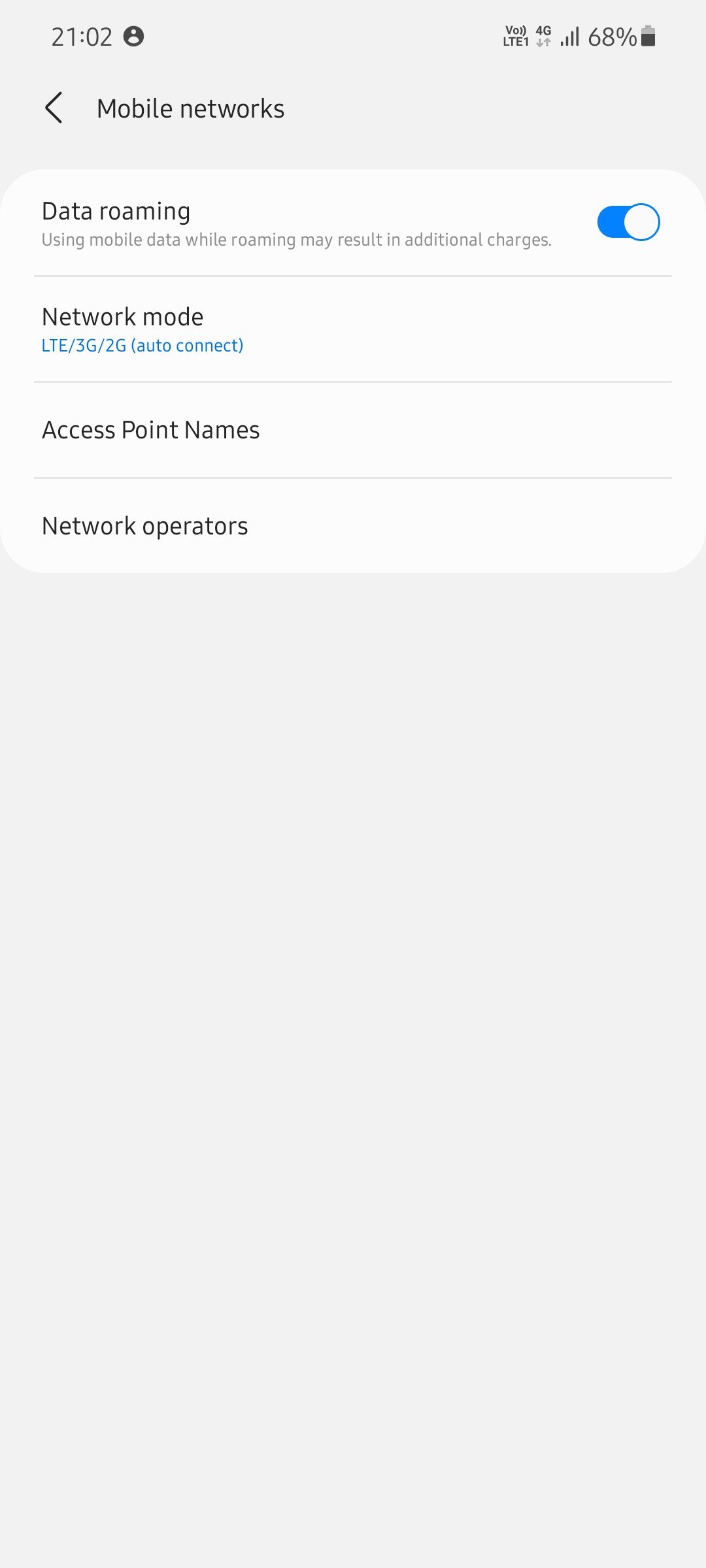Open Access Point Names
Viewport: 706px width, 1568px height.
point(353,431)
